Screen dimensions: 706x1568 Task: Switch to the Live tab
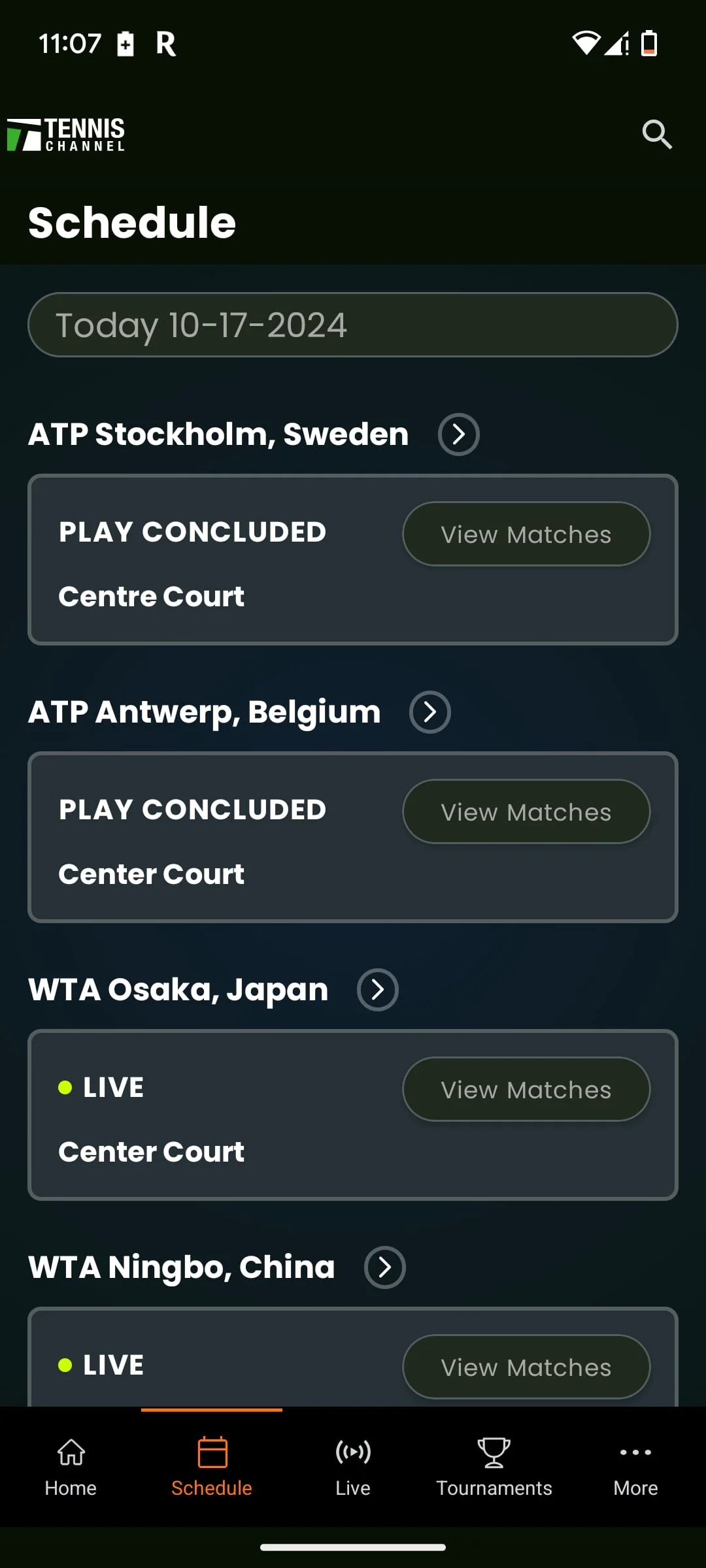coord(353,1467)
